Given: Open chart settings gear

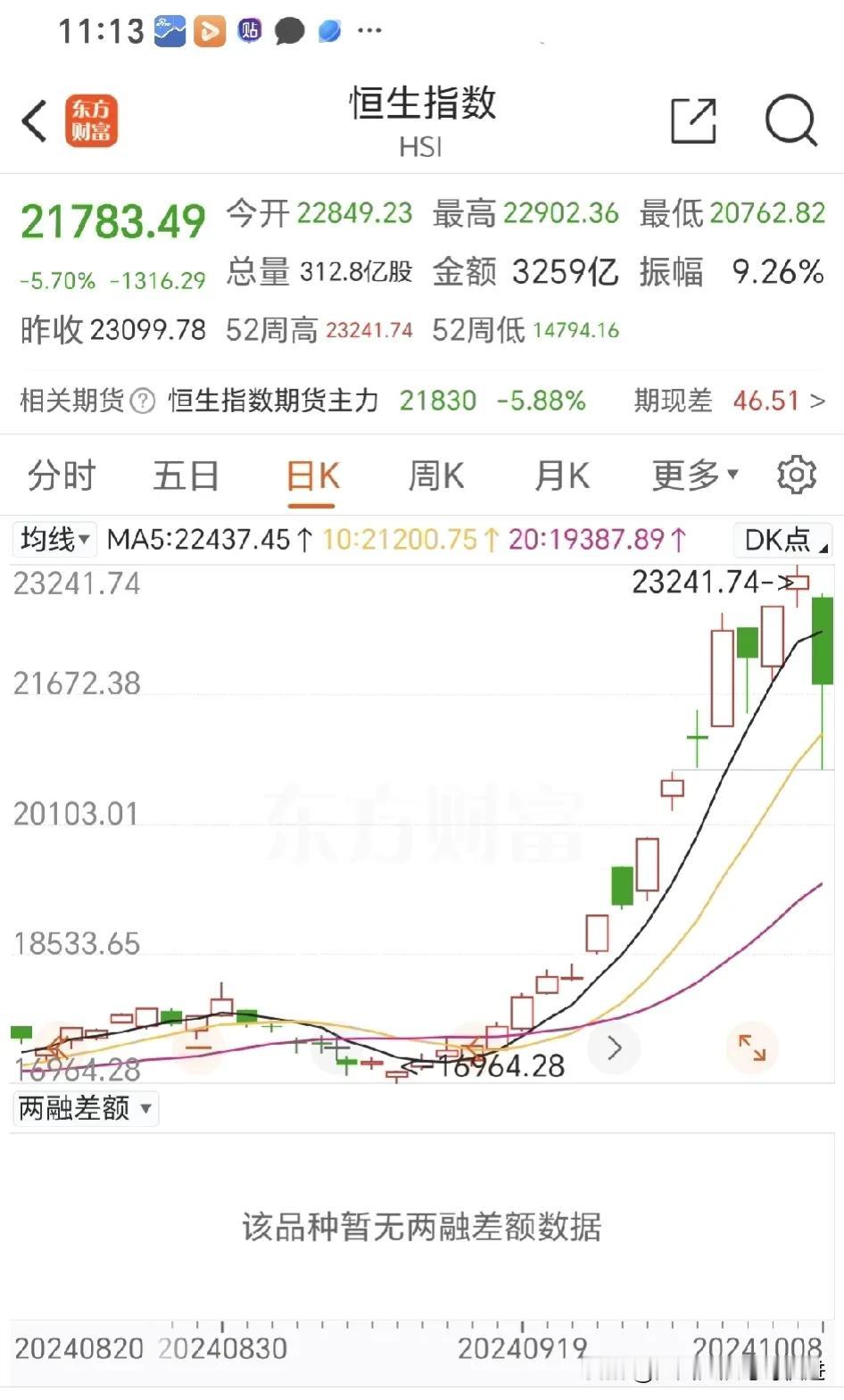Looking at the screenshot, I should (796, 475).
